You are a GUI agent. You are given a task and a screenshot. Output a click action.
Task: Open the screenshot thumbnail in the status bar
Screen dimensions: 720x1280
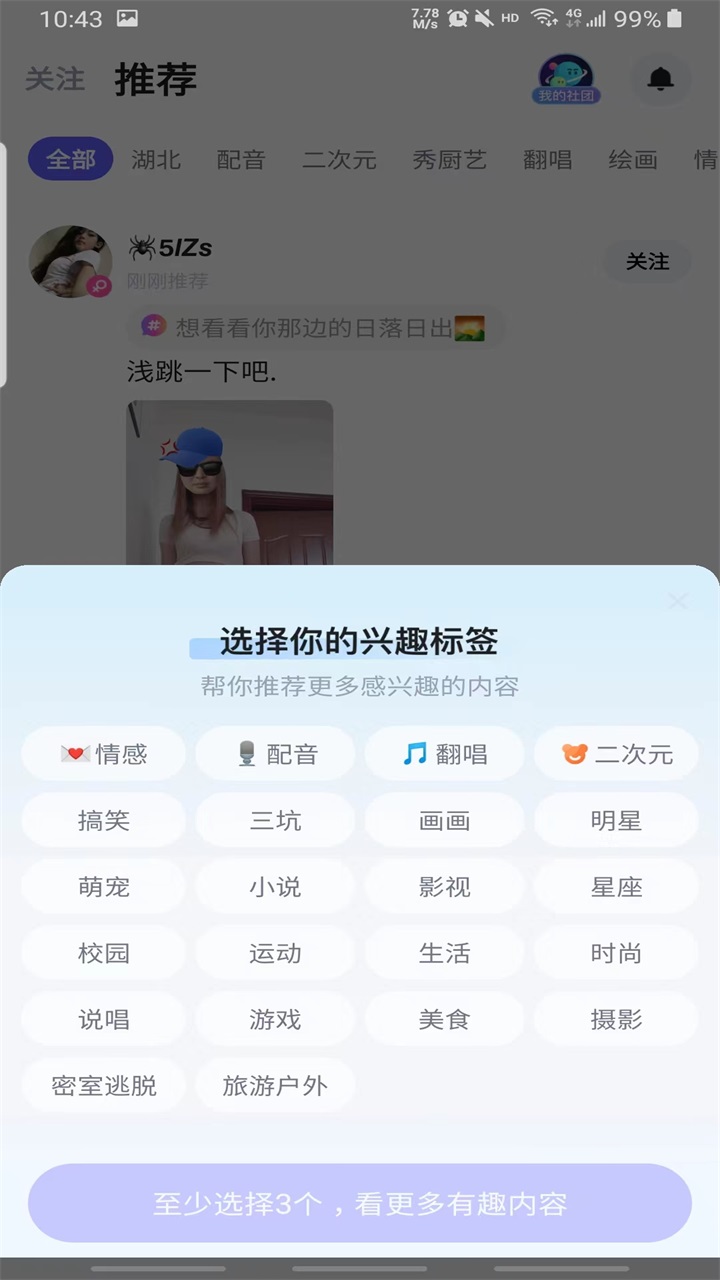[x=125, y=17]
